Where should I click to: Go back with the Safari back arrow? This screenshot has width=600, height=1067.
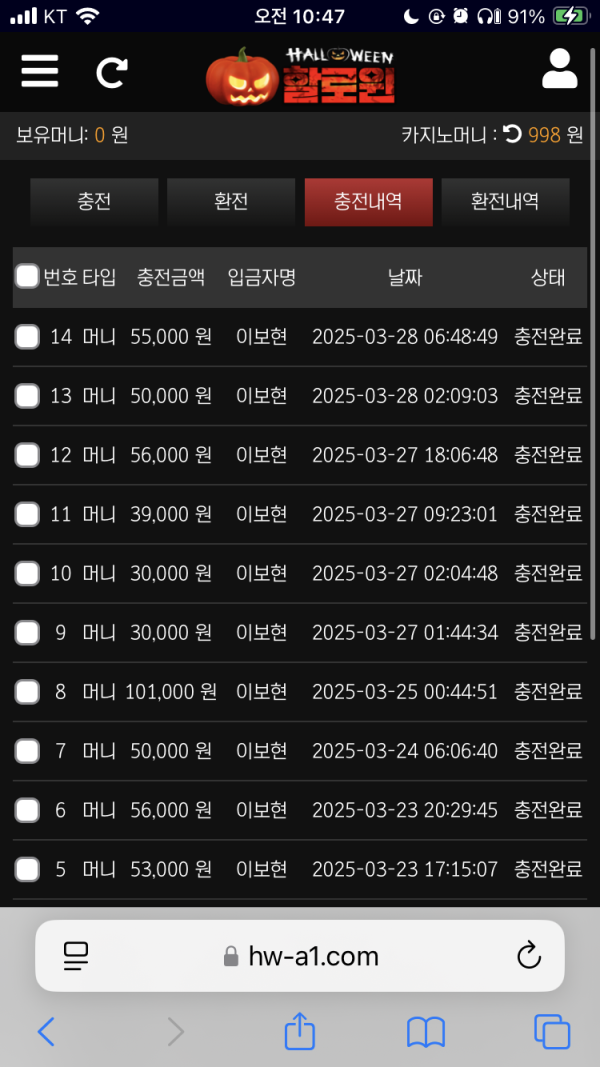tap(46, 1032)
